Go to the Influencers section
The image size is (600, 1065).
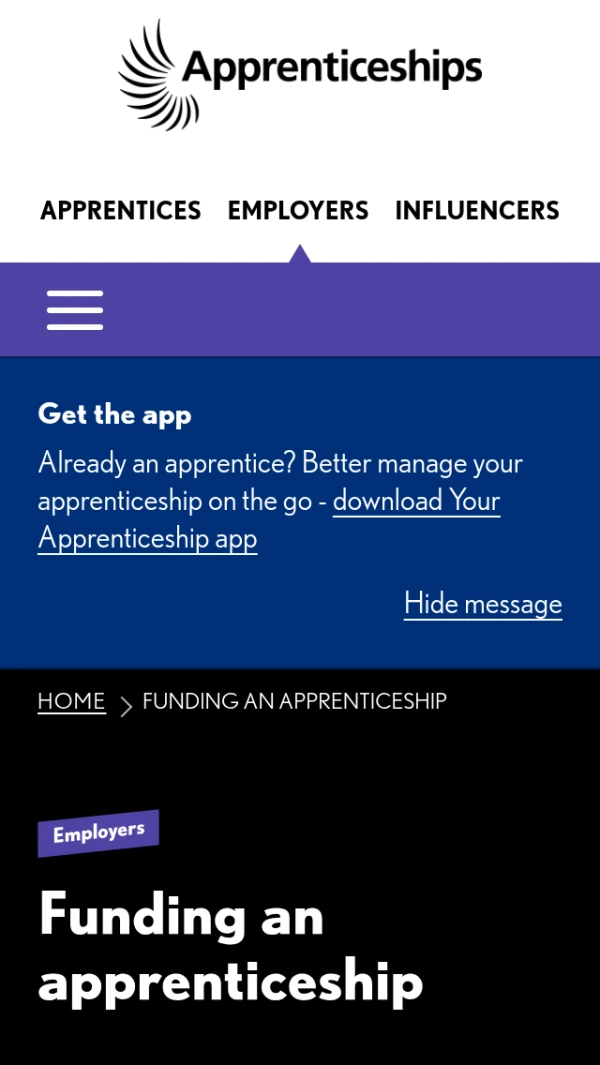coord(477,211)
